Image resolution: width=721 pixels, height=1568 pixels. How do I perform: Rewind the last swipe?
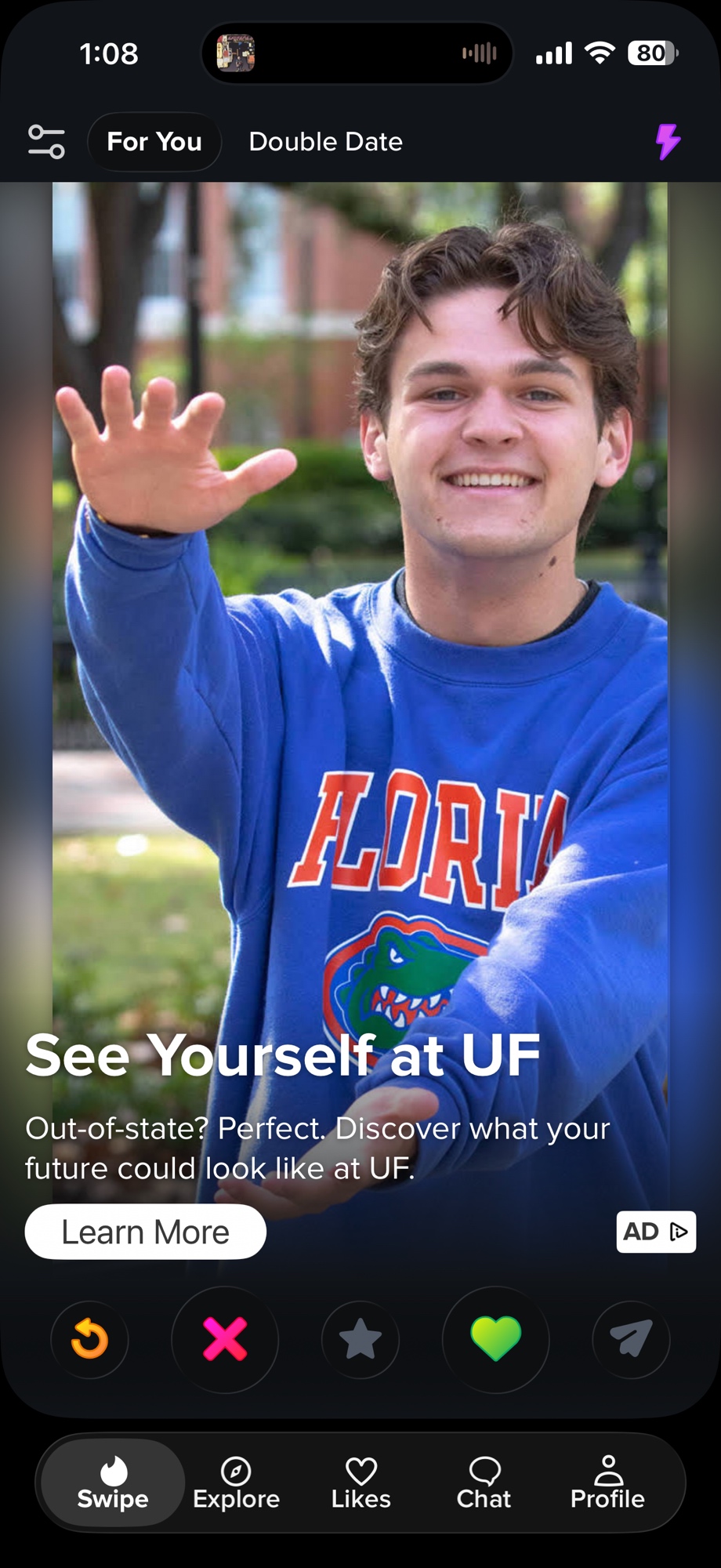[89, 1339]
